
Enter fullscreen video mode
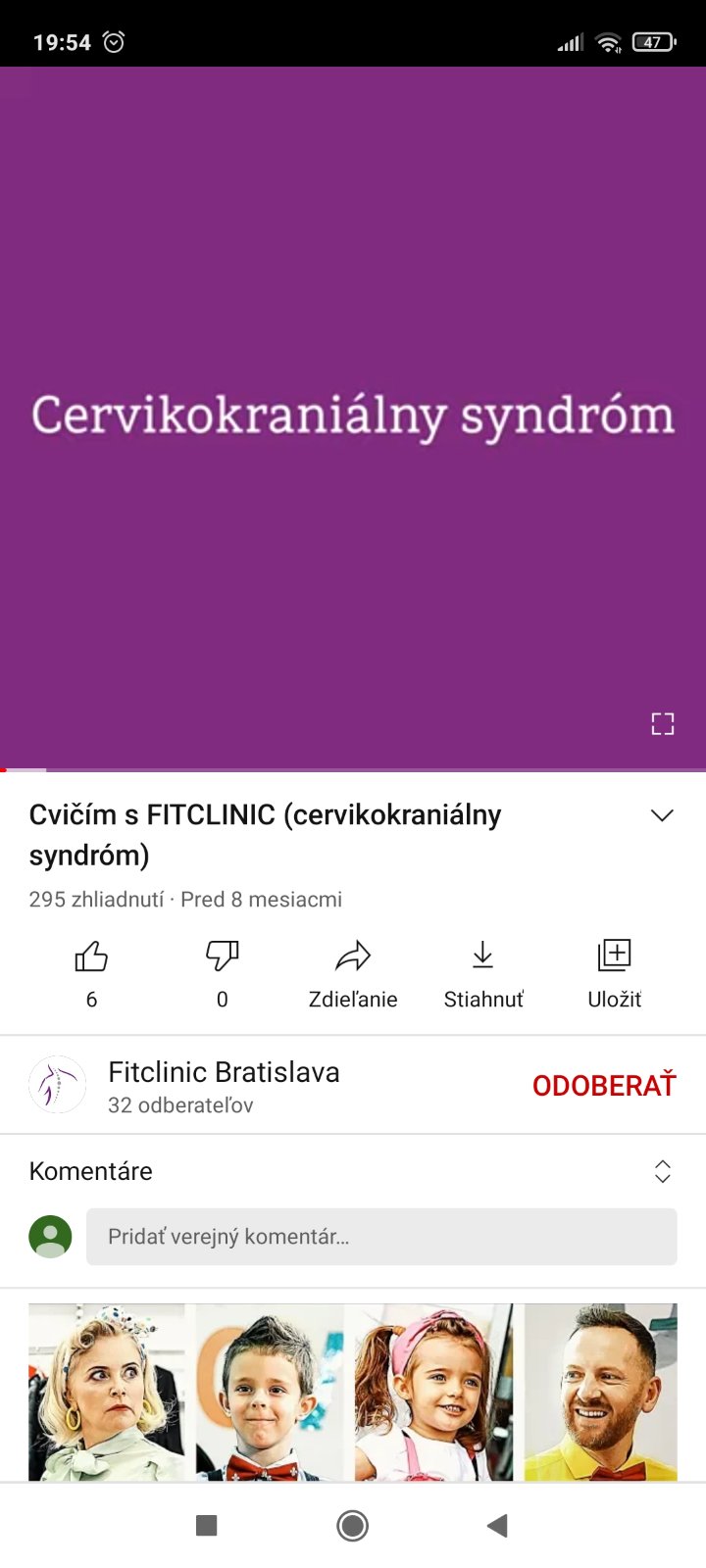pyautogui.click(x=663, y=724)
